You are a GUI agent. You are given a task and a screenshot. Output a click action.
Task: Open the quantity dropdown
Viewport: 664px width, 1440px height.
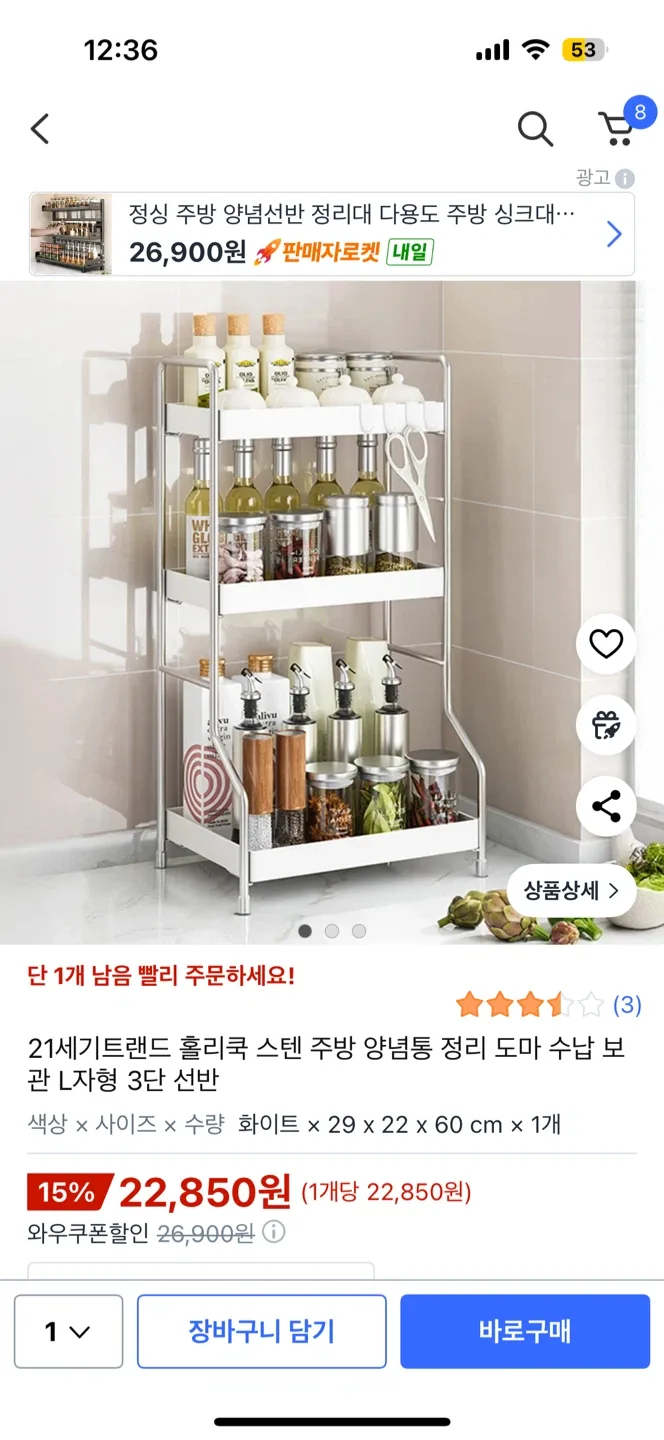coord(68,1331)
